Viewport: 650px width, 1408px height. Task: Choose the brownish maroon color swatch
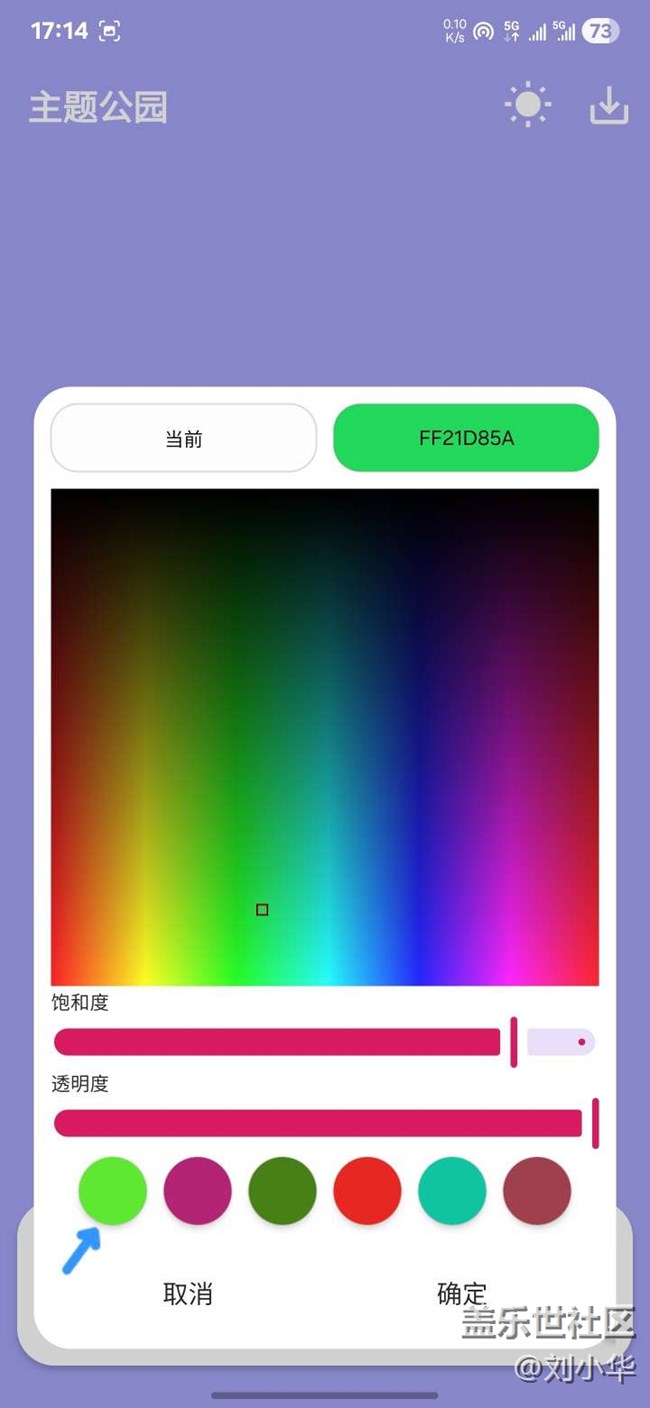click(537, 1190)
